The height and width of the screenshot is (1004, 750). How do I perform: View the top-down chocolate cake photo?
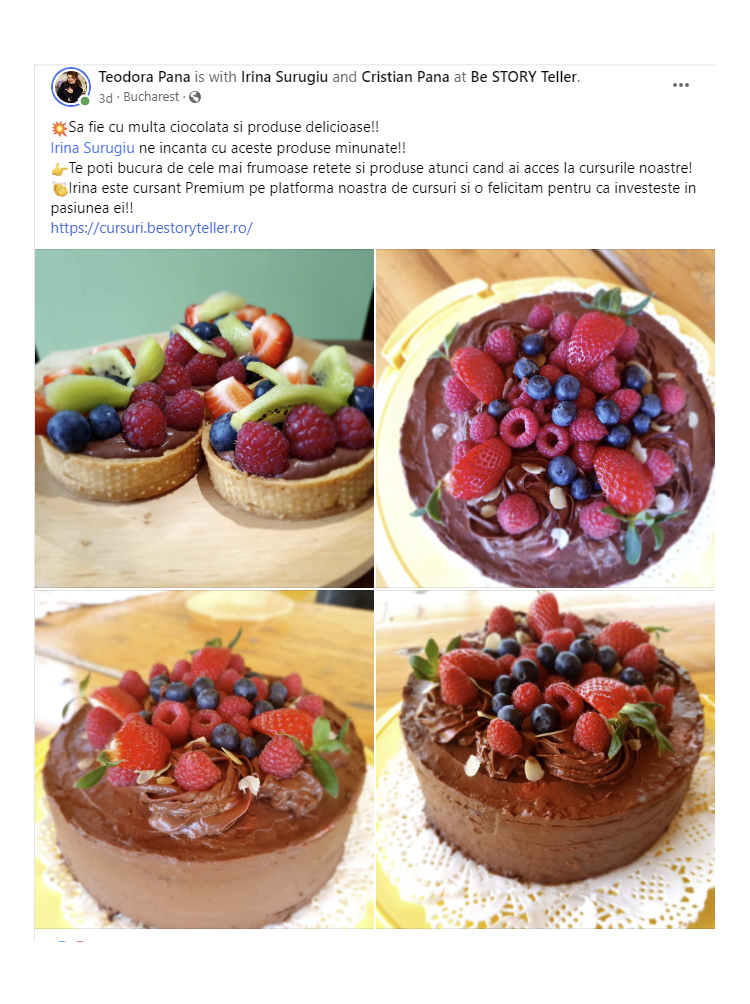(545, 417)
